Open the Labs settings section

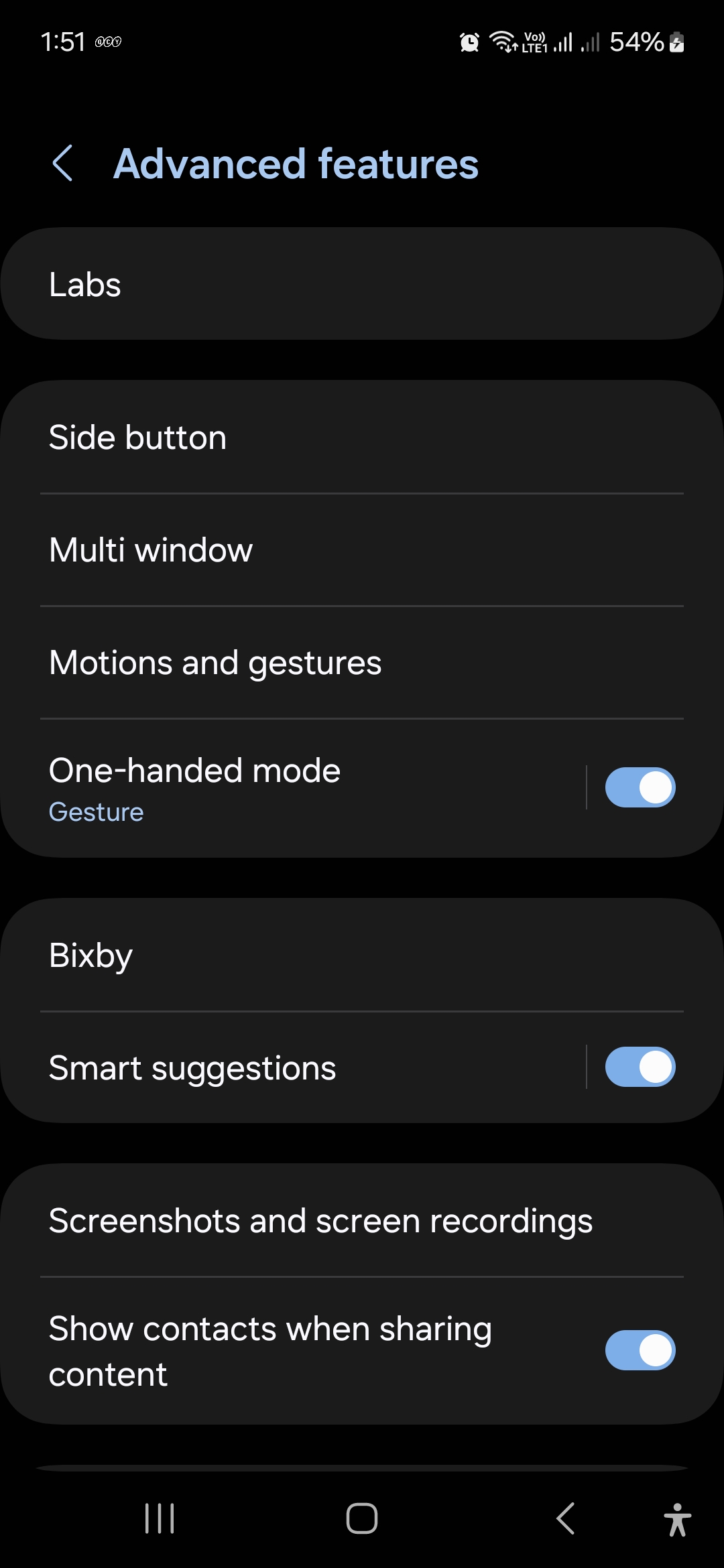362,283
